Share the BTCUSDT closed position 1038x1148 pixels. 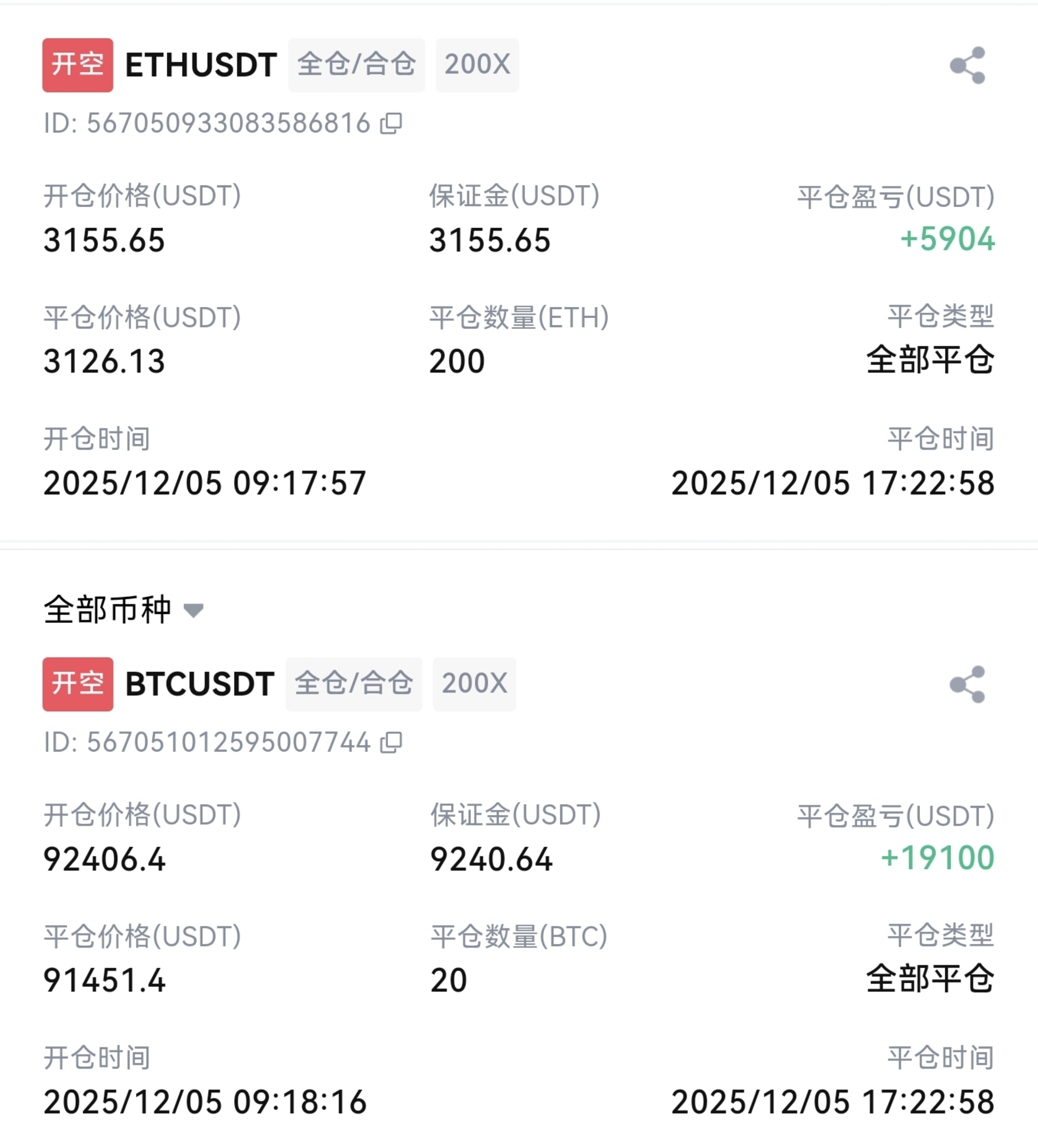tap(967, 684)
